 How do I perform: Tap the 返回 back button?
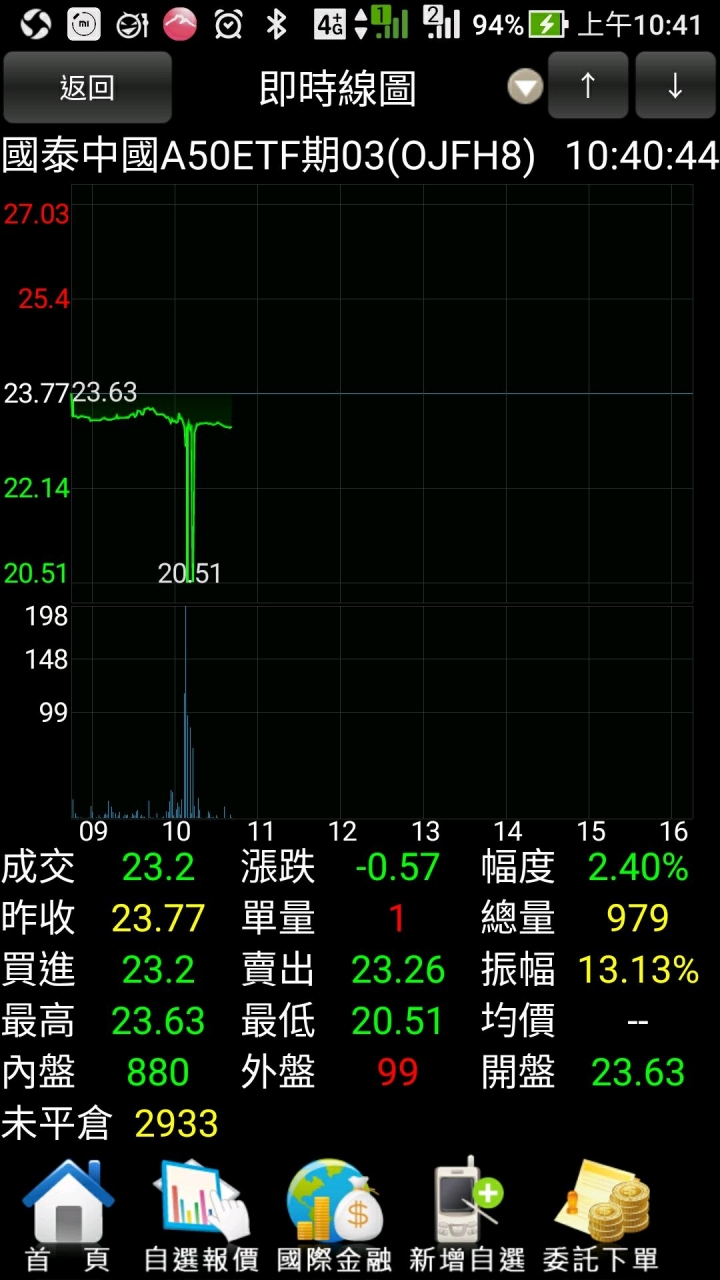87,88
